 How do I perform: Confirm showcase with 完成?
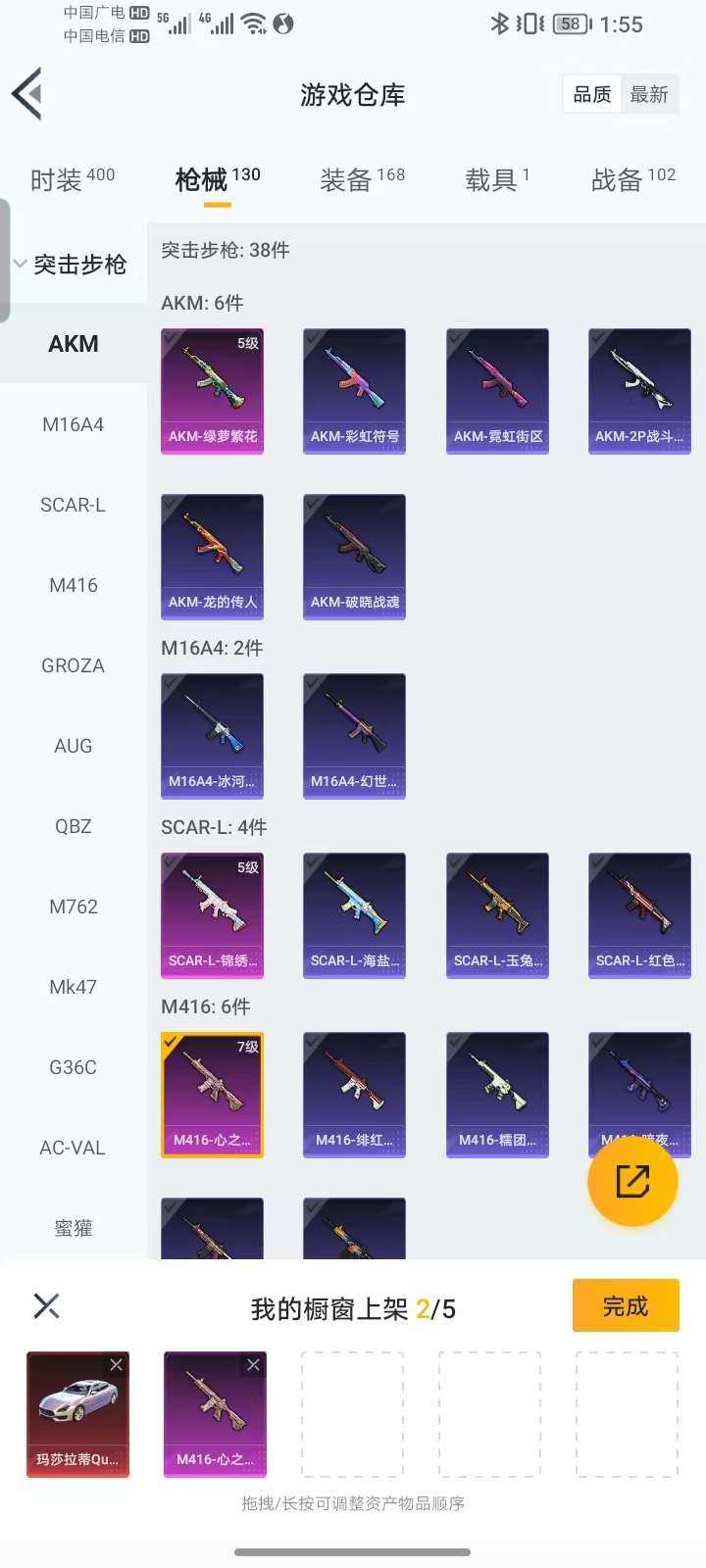tap(626, 1305)
